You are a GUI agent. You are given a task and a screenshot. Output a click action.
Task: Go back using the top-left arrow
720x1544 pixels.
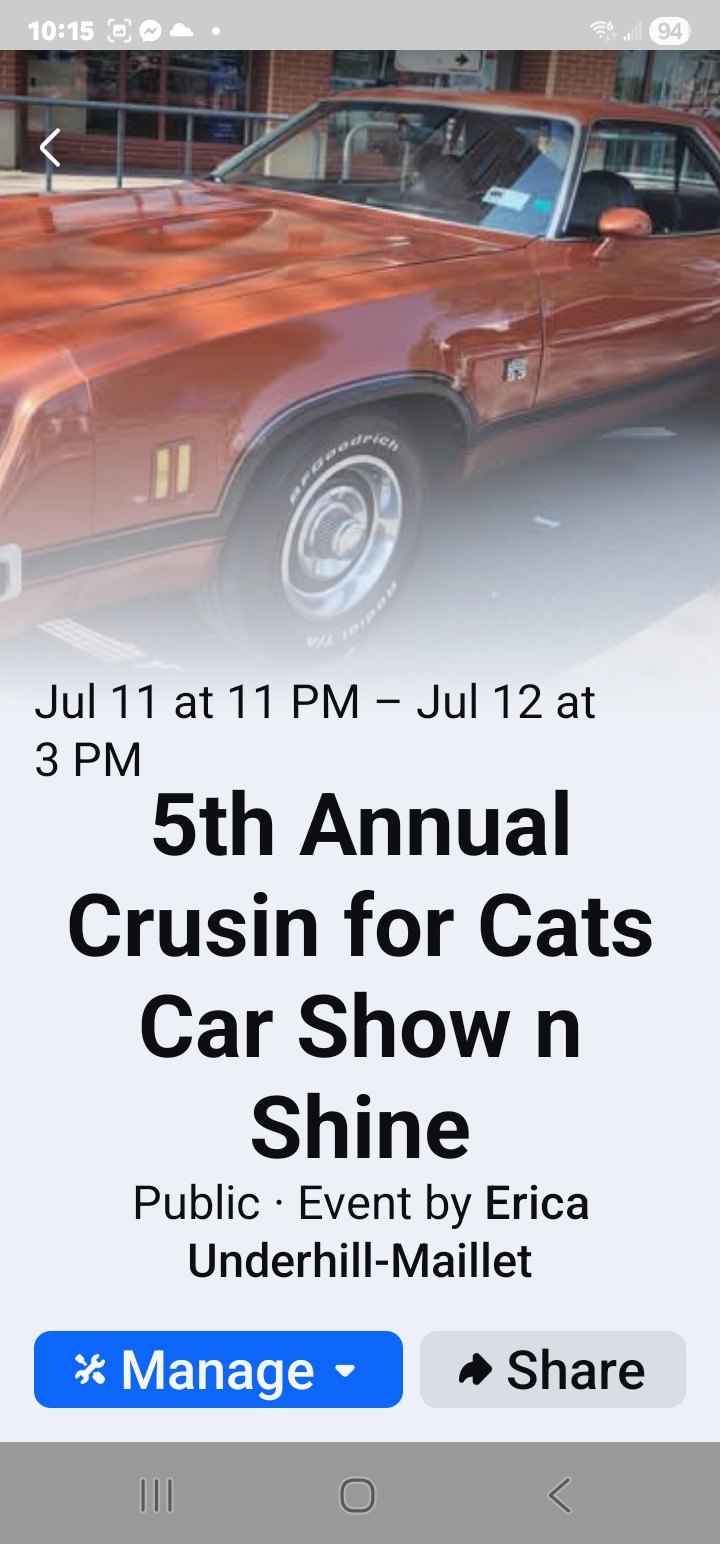50,148
